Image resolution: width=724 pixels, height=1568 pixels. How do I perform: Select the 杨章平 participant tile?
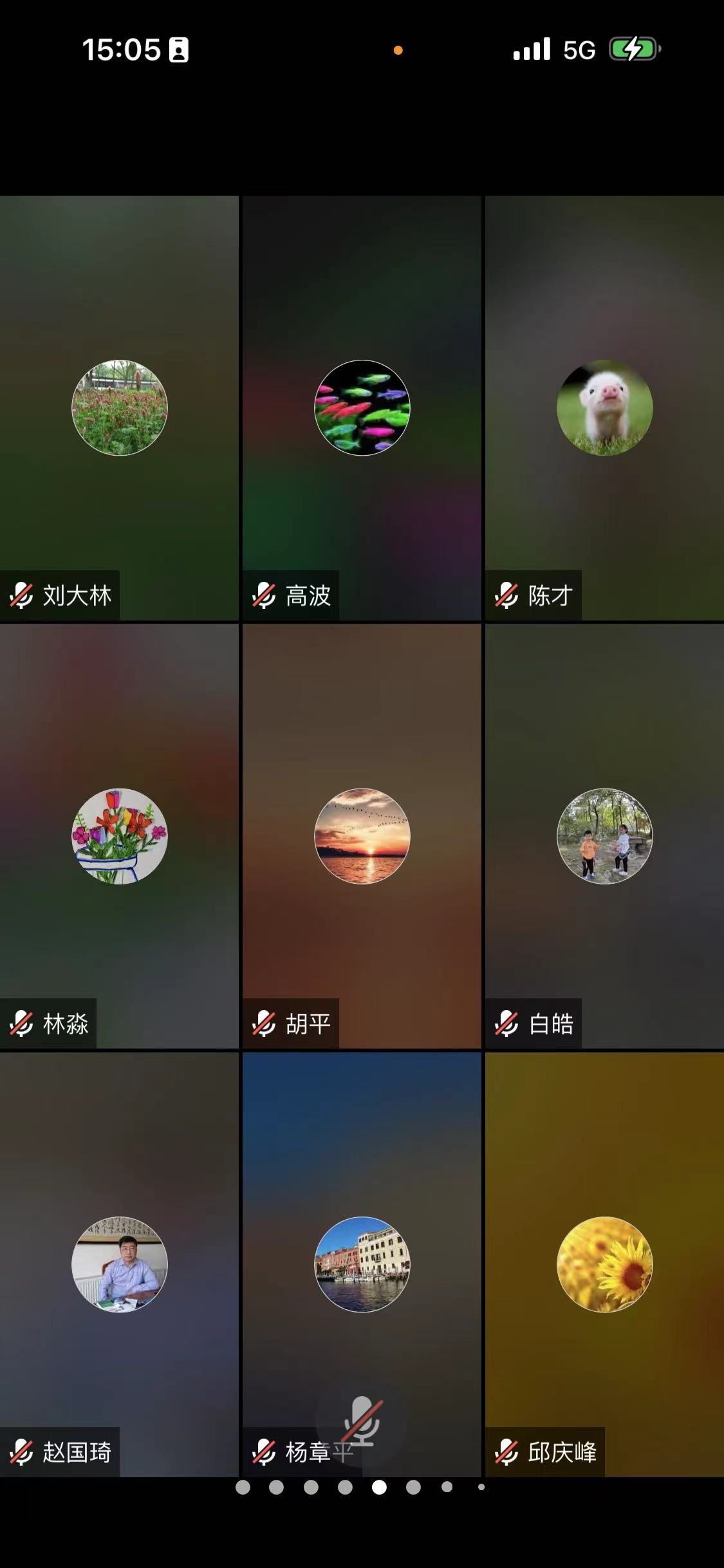[362, 1264]
